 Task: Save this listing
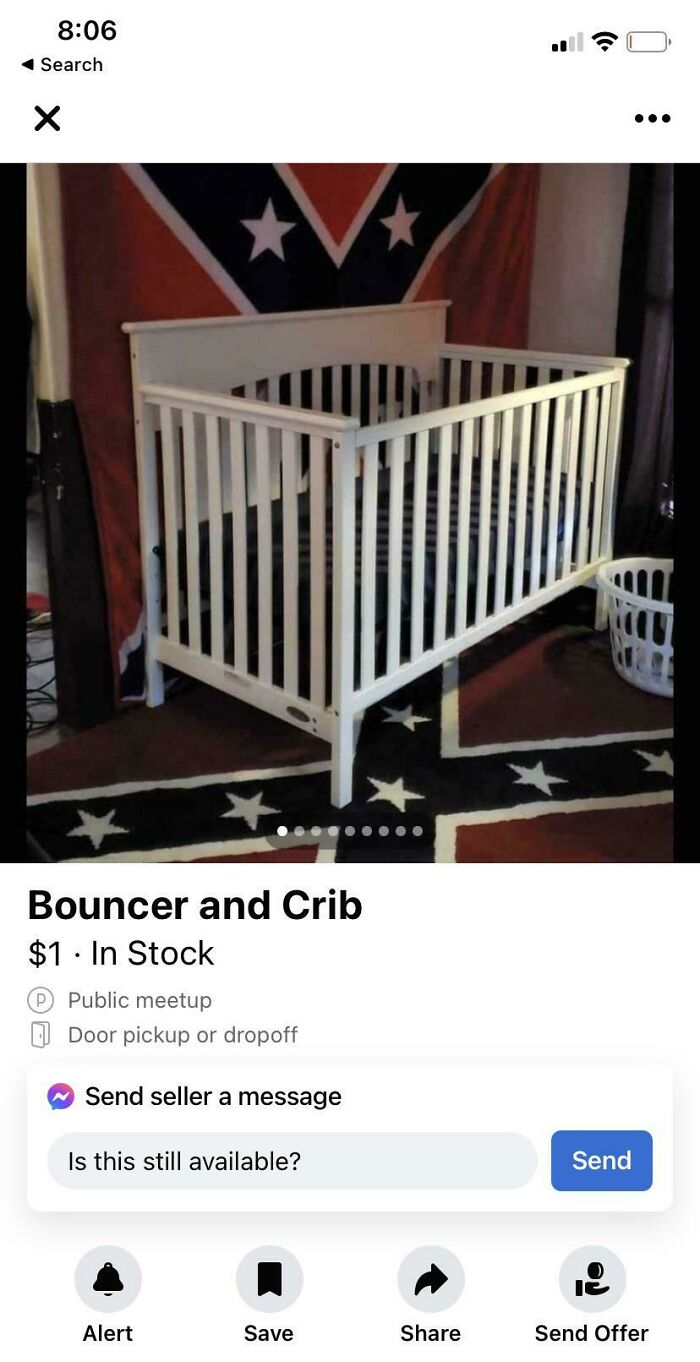coord(269,1280)
